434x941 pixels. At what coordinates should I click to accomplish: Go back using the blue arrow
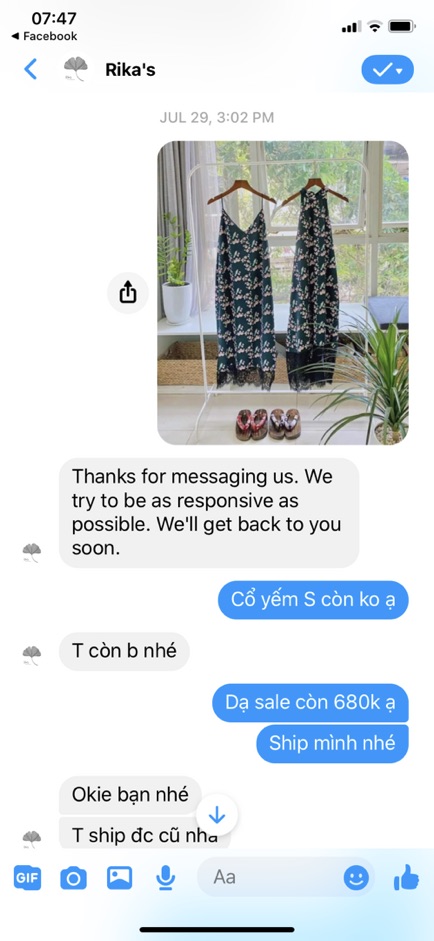pos(31,70)
